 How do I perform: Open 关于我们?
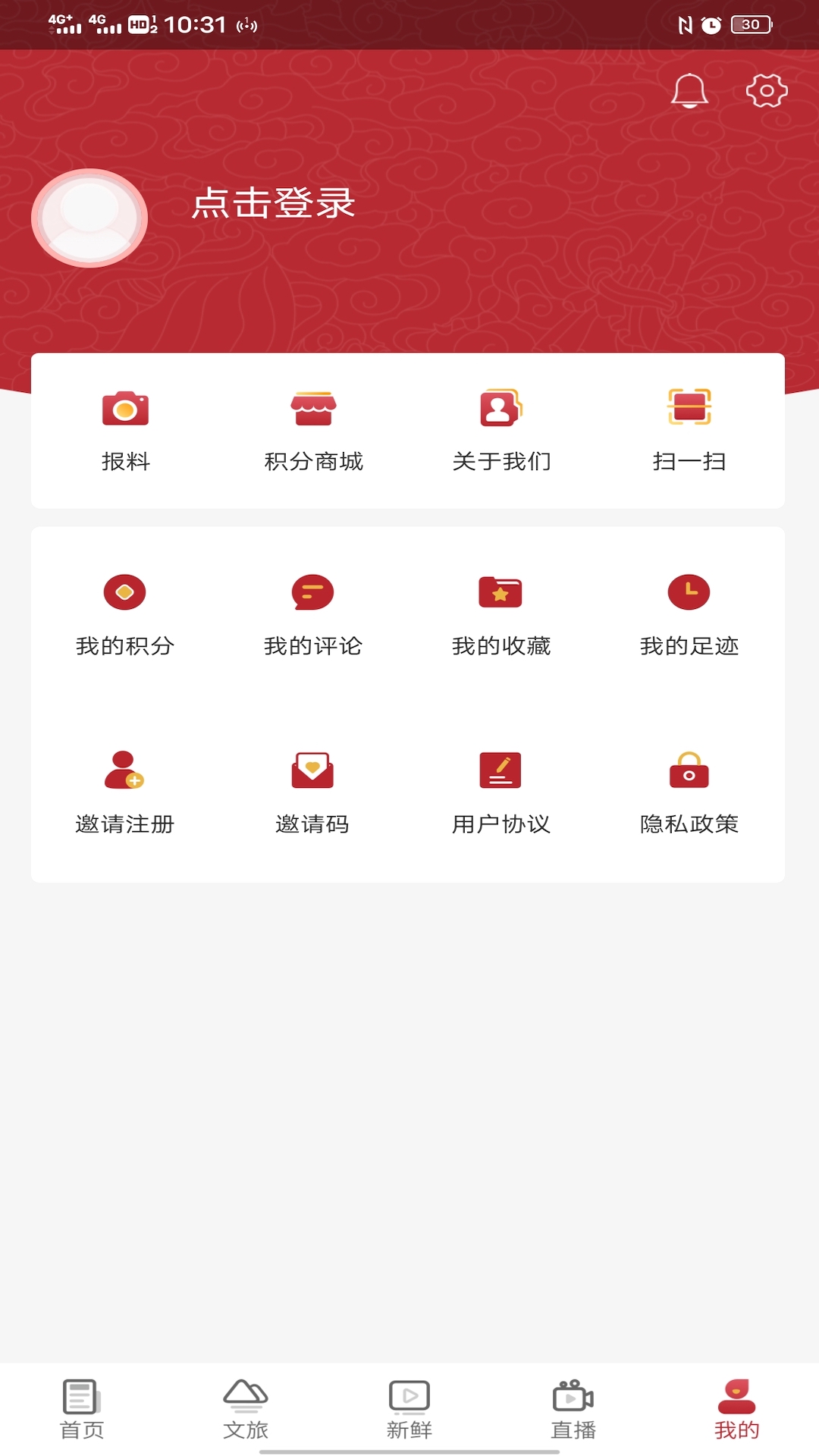tap(501, 430)
